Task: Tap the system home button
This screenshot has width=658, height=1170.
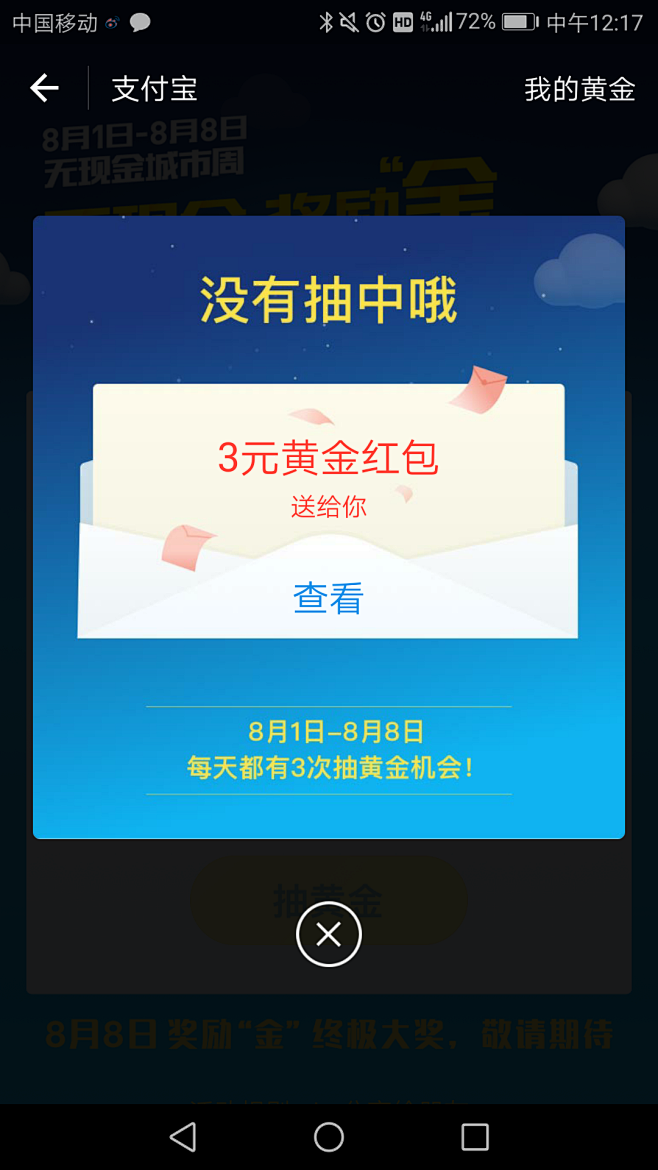Action: (328, 1137)
